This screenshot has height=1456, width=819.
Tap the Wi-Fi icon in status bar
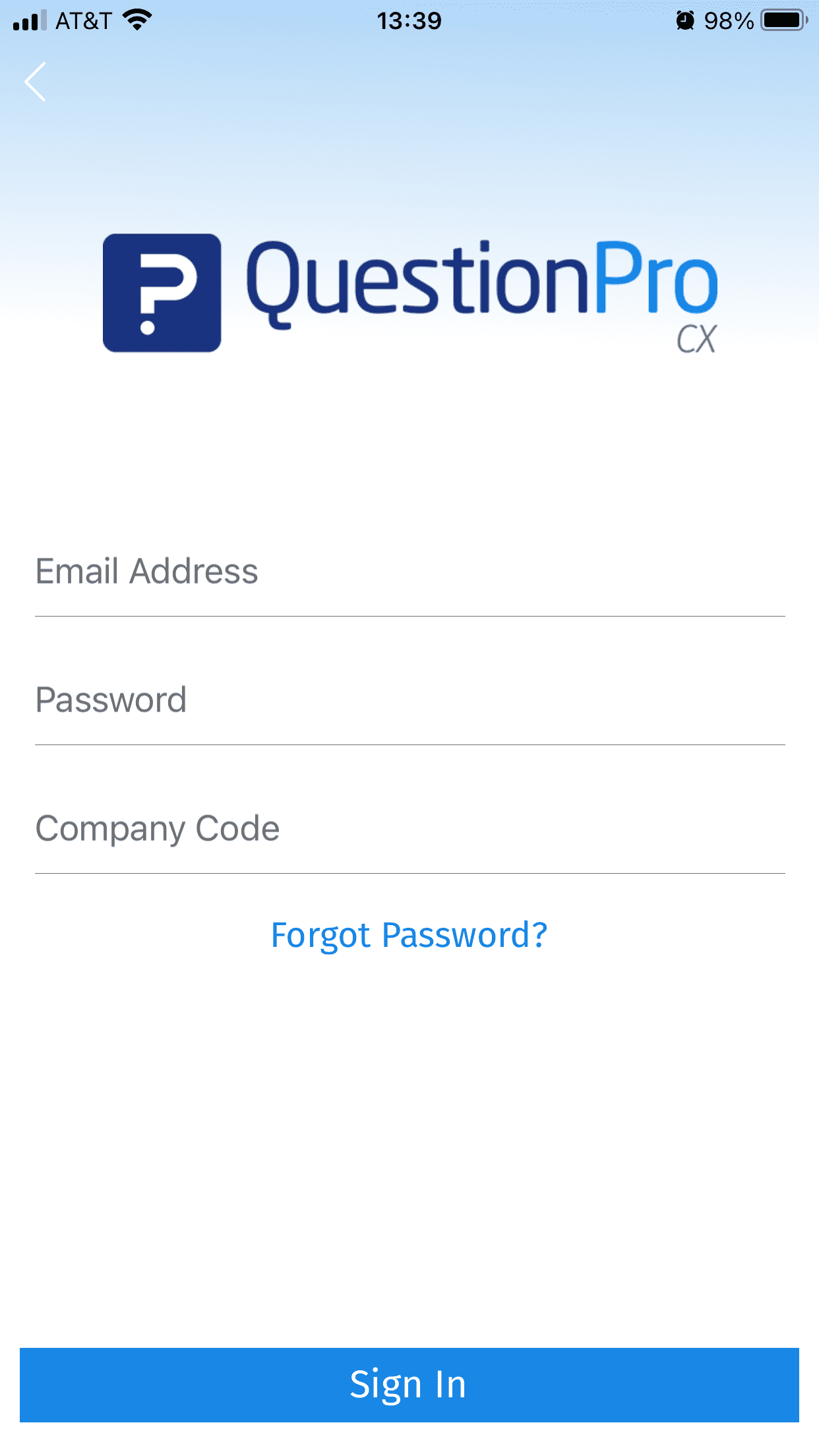(x=135, y=20)
